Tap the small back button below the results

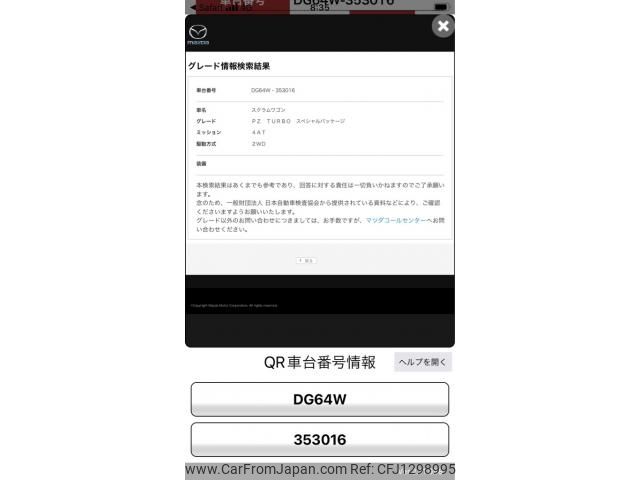pyautogui.click(x=306, y=260)
